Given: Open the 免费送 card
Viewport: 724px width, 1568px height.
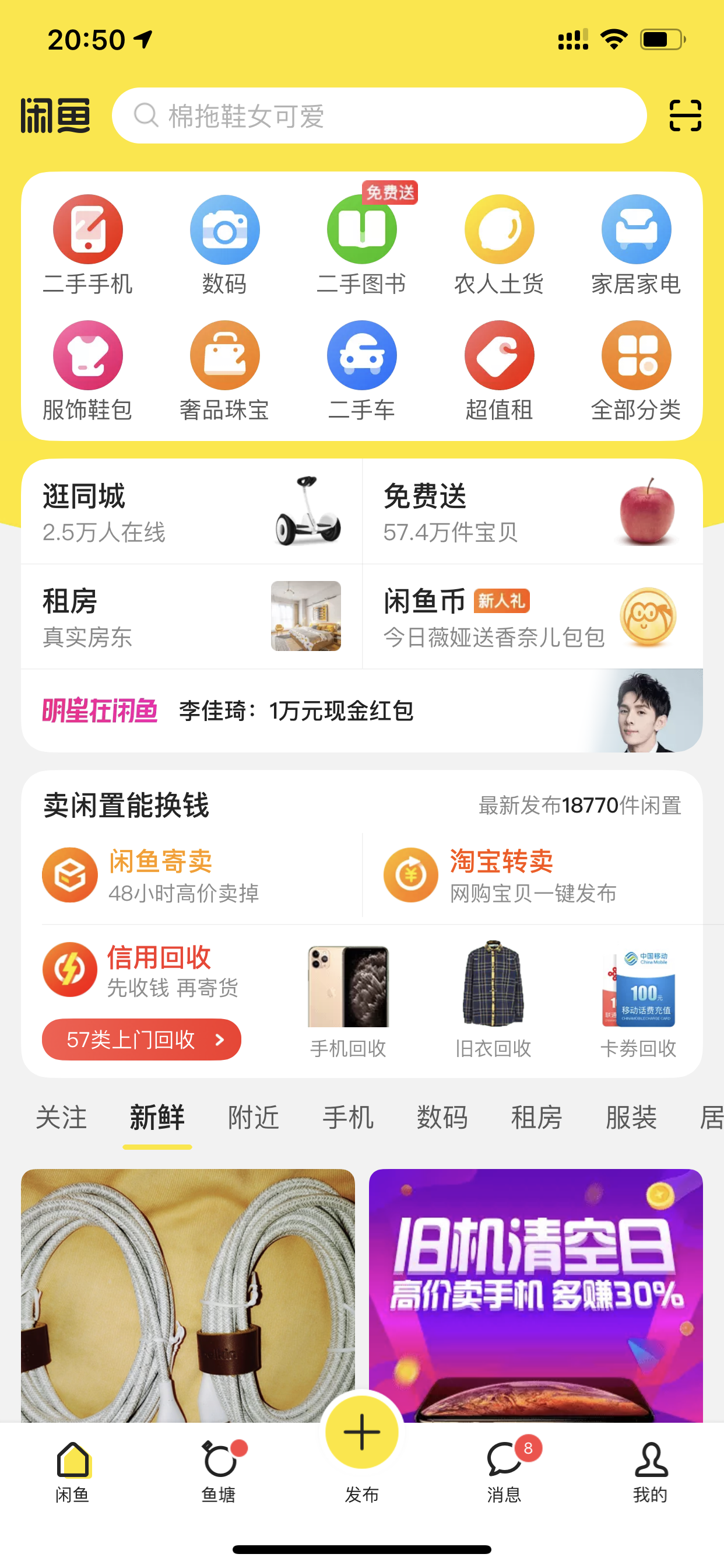Looking at the screenshot, I should pyautogui.click(x=532, y=512).
